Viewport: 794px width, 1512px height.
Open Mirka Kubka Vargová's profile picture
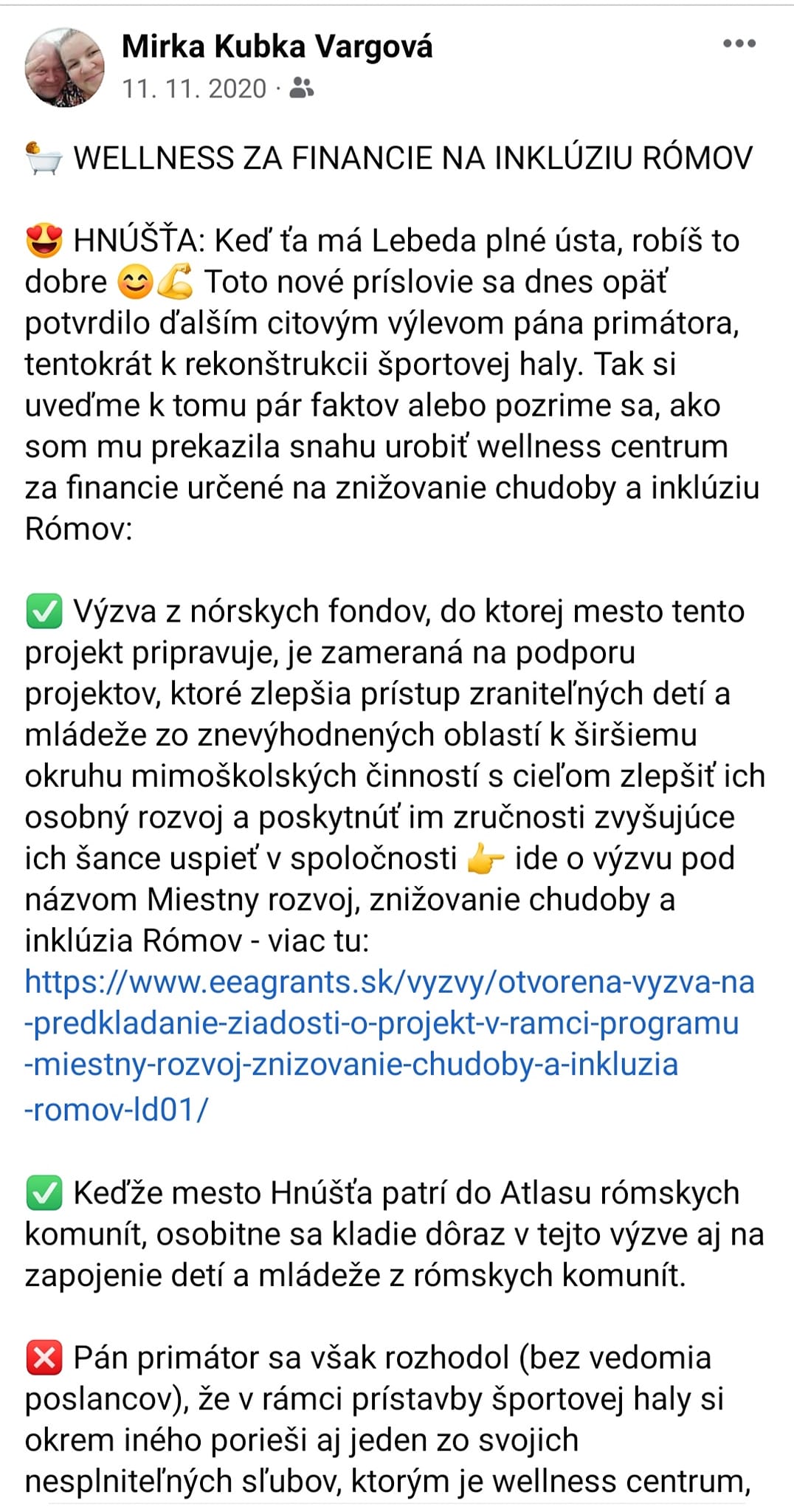[x=65, y=68]
